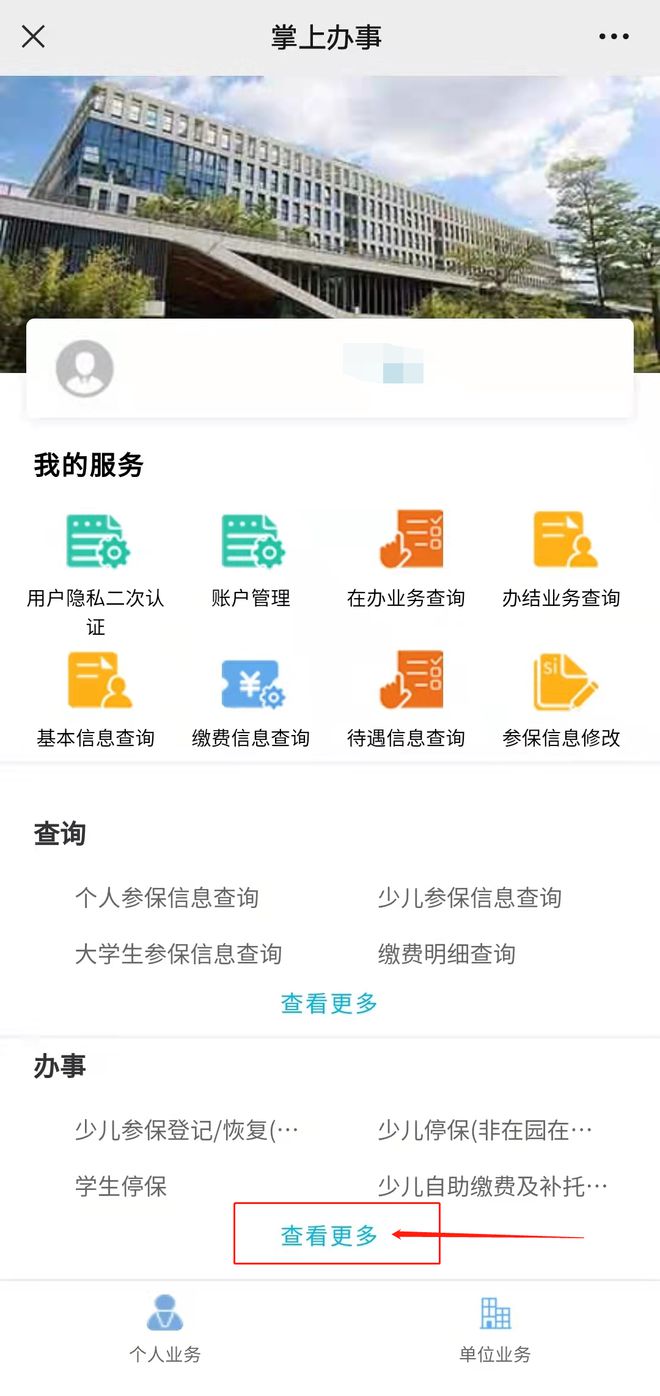
Task: Open 在办业务查询
Action: (x=406, y=560)
